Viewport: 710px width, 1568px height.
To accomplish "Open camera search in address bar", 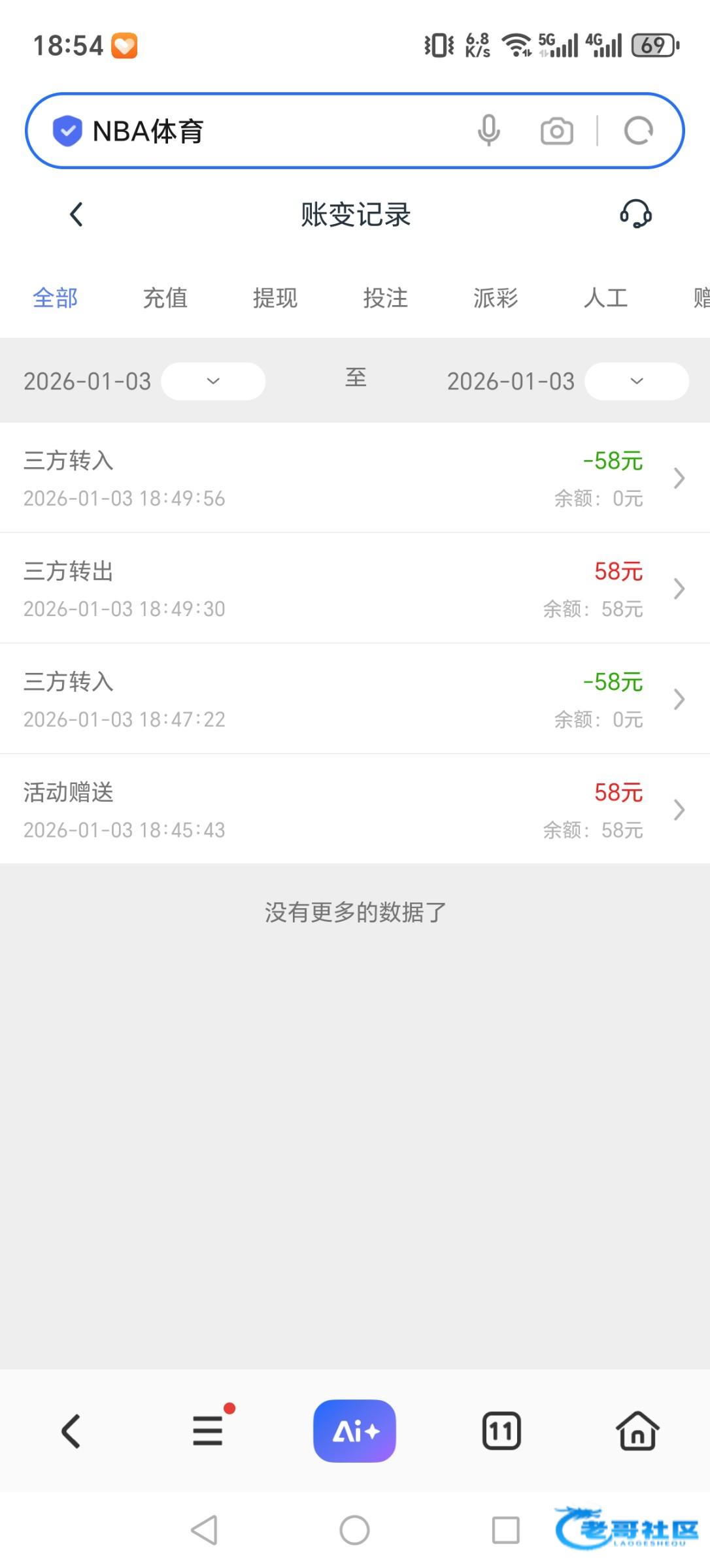I will pyautogui.click(x=556, y=131).
